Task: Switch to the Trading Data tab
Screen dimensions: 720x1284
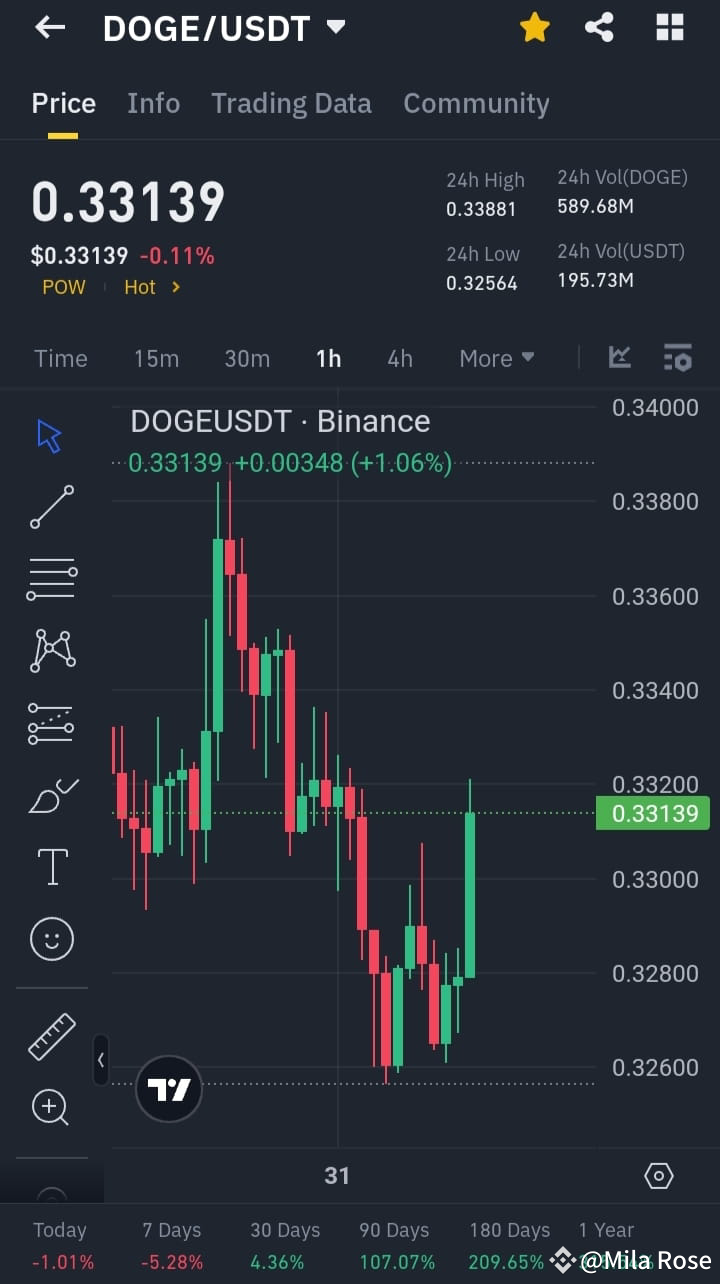Action: tap(291, 103)
